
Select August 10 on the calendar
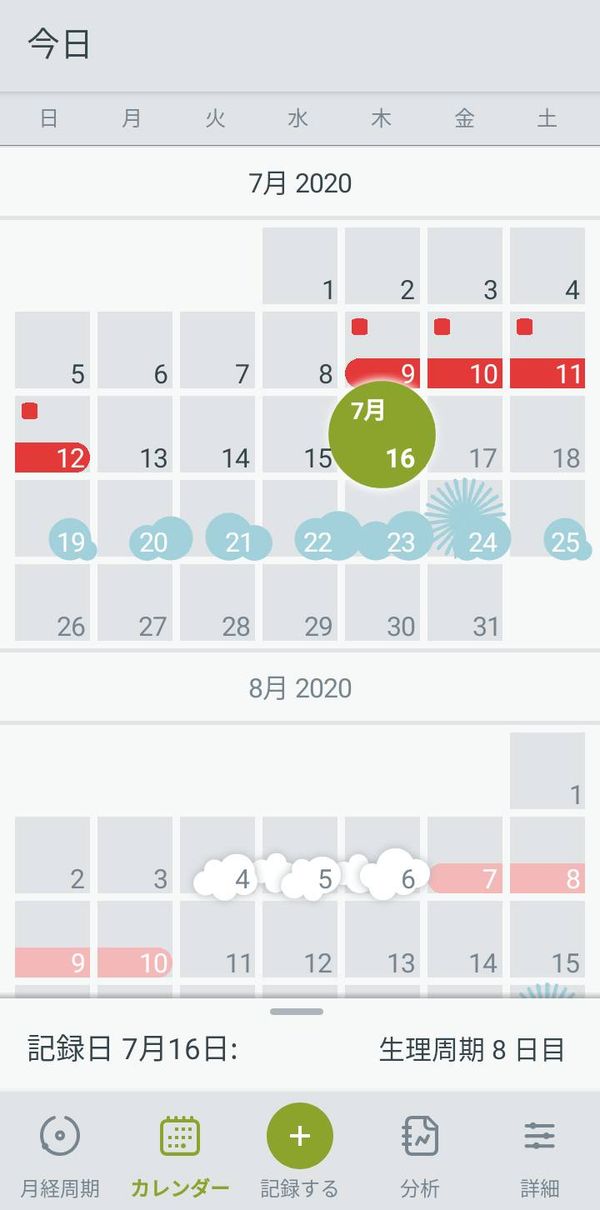coord(135,939)
